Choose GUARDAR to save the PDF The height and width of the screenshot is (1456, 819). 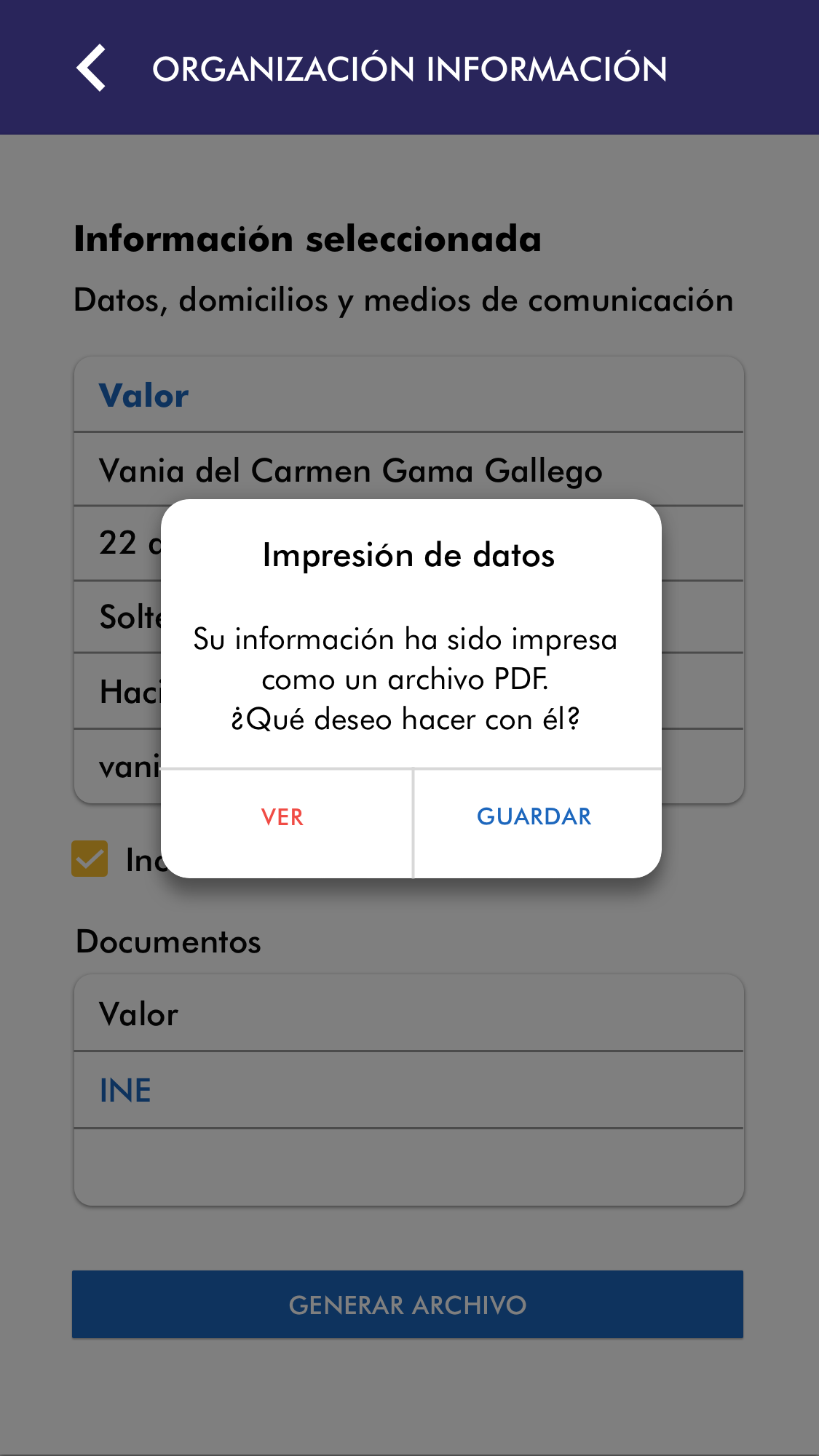[534, 817]
